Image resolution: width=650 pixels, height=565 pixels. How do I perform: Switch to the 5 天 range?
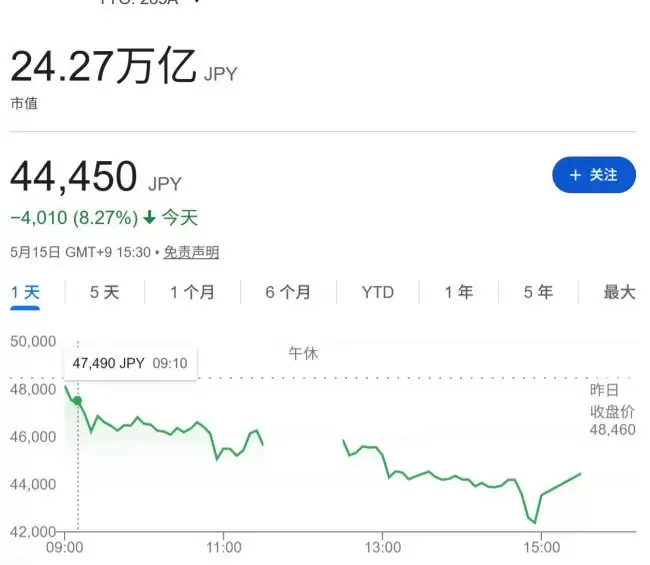[104, 293]
